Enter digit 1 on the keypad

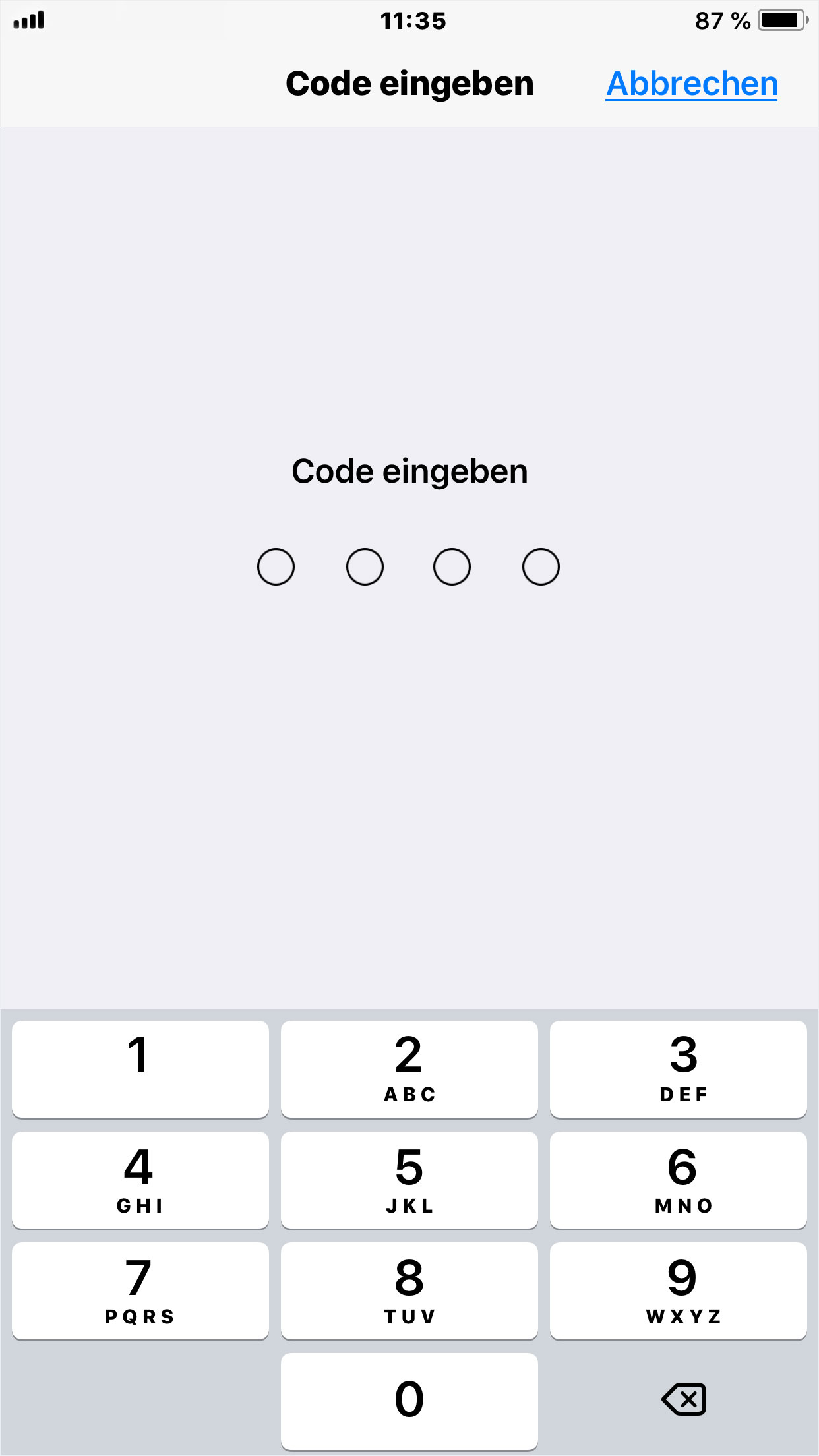pyautogui.click(x=140, y=1069)
